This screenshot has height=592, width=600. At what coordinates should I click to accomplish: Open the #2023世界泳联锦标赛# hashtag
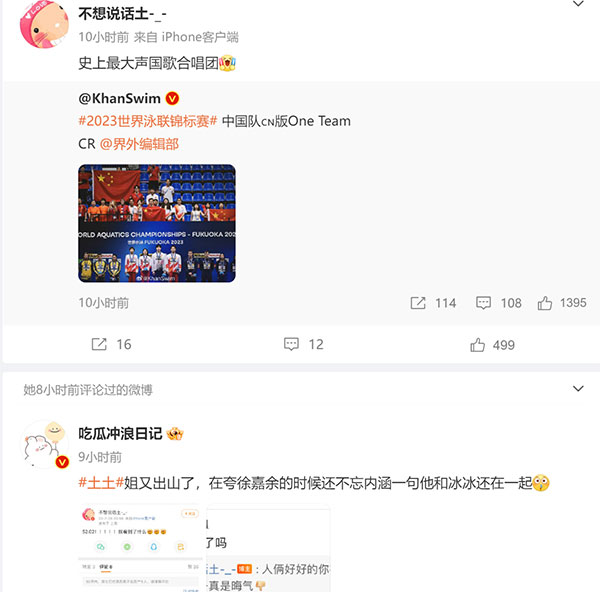pos(147,121)
